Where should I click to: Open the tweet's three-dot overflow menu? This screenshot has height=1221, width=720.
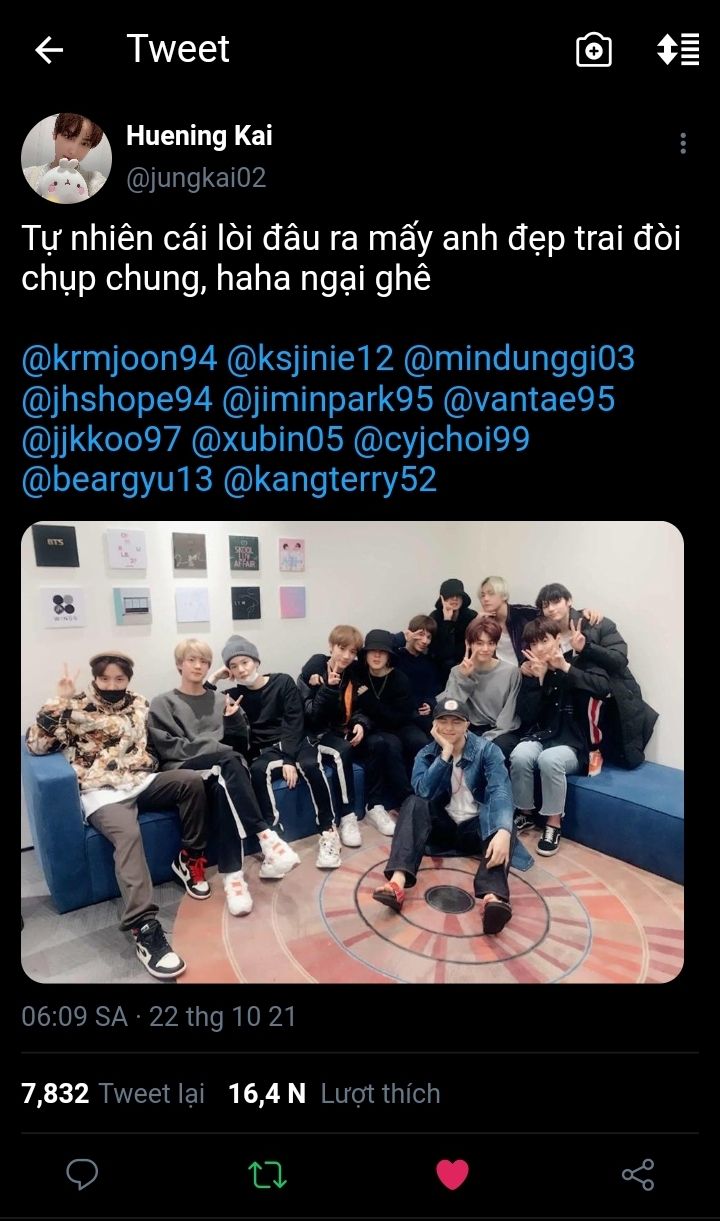pos(683,143)
